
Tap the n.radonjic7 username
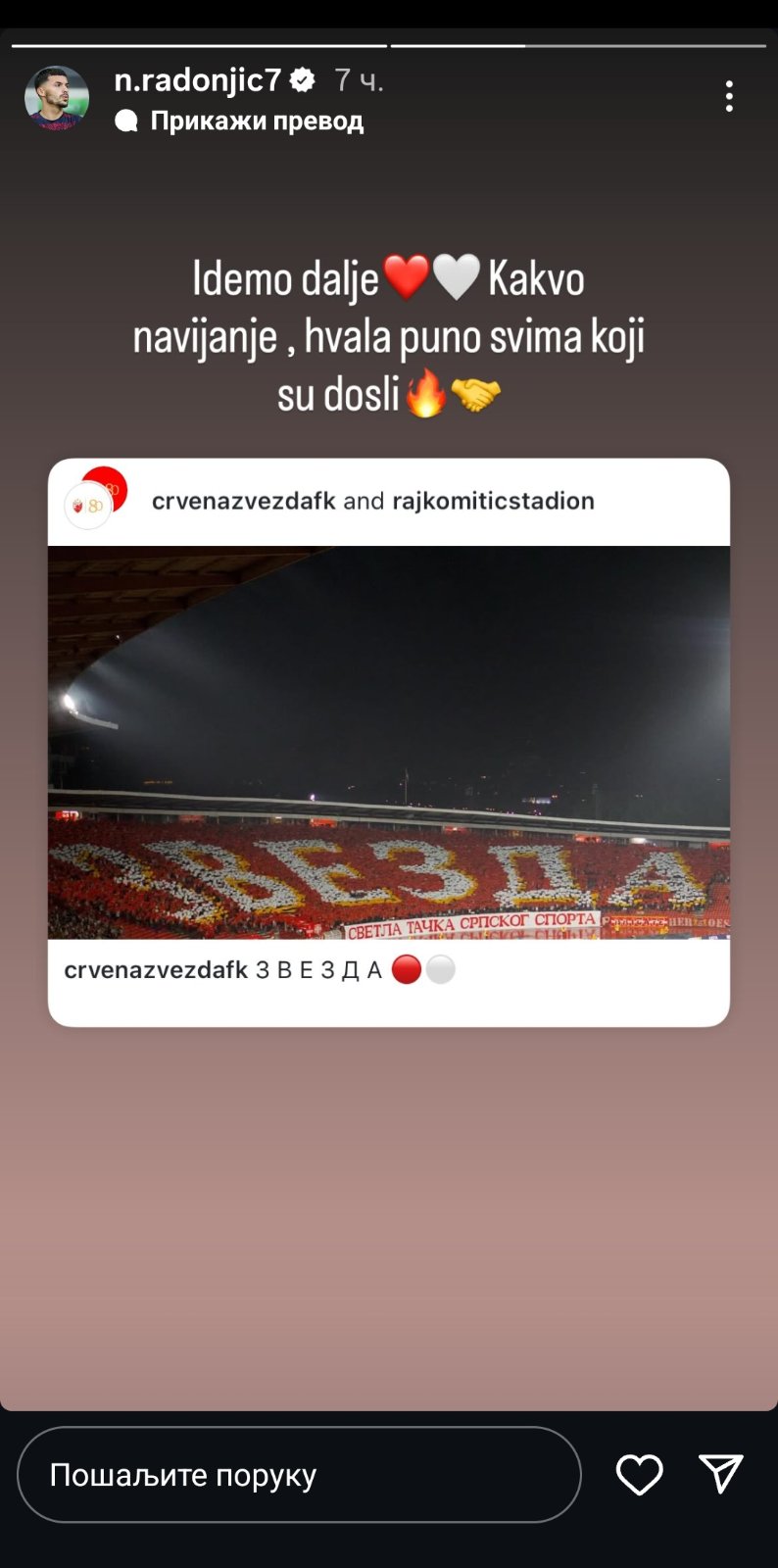pyautogui.click(x=198, y=80)
